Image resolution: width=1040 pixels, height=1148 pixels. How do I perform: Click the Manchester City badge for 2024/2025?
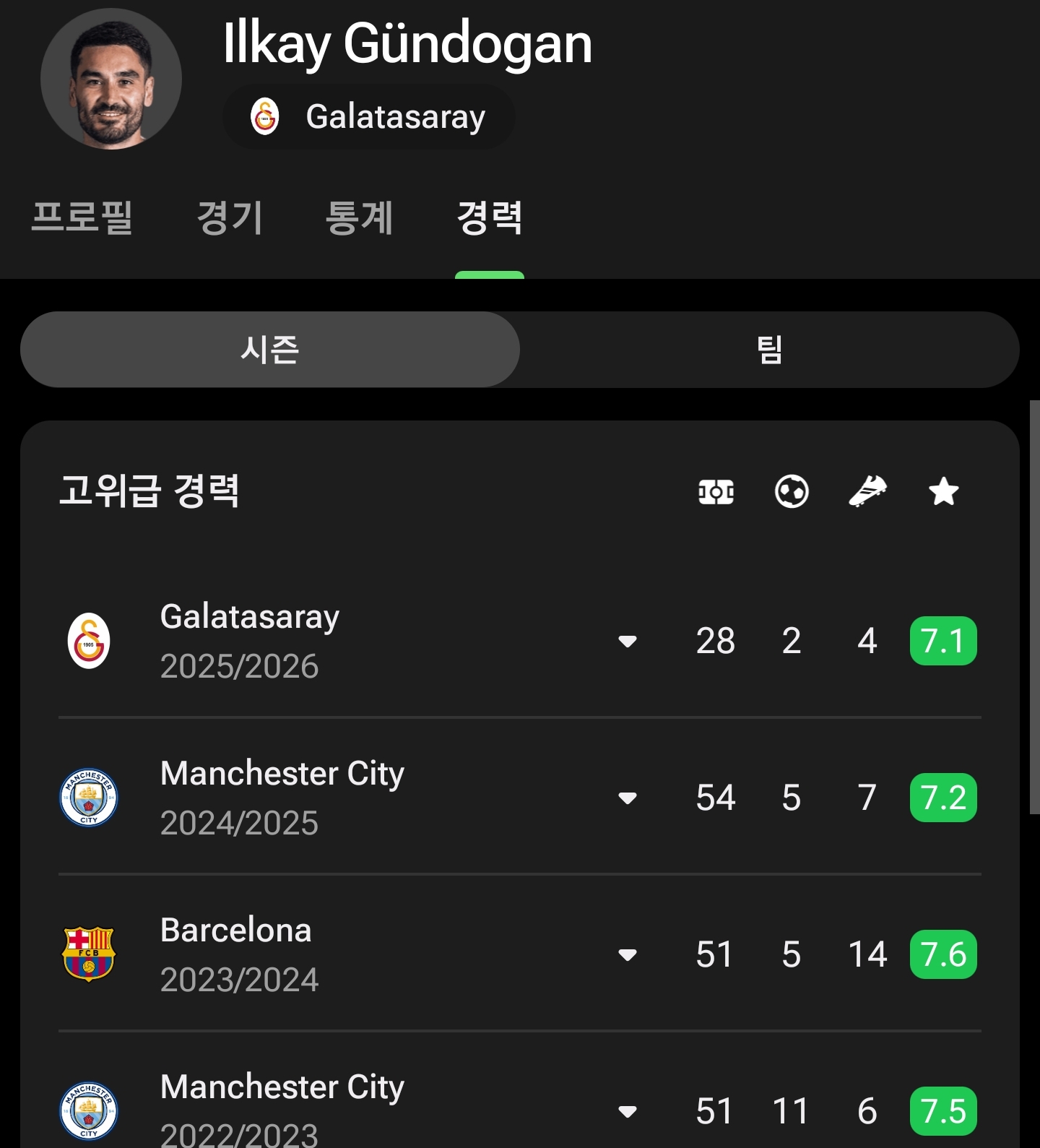click(x=88, y=797)
